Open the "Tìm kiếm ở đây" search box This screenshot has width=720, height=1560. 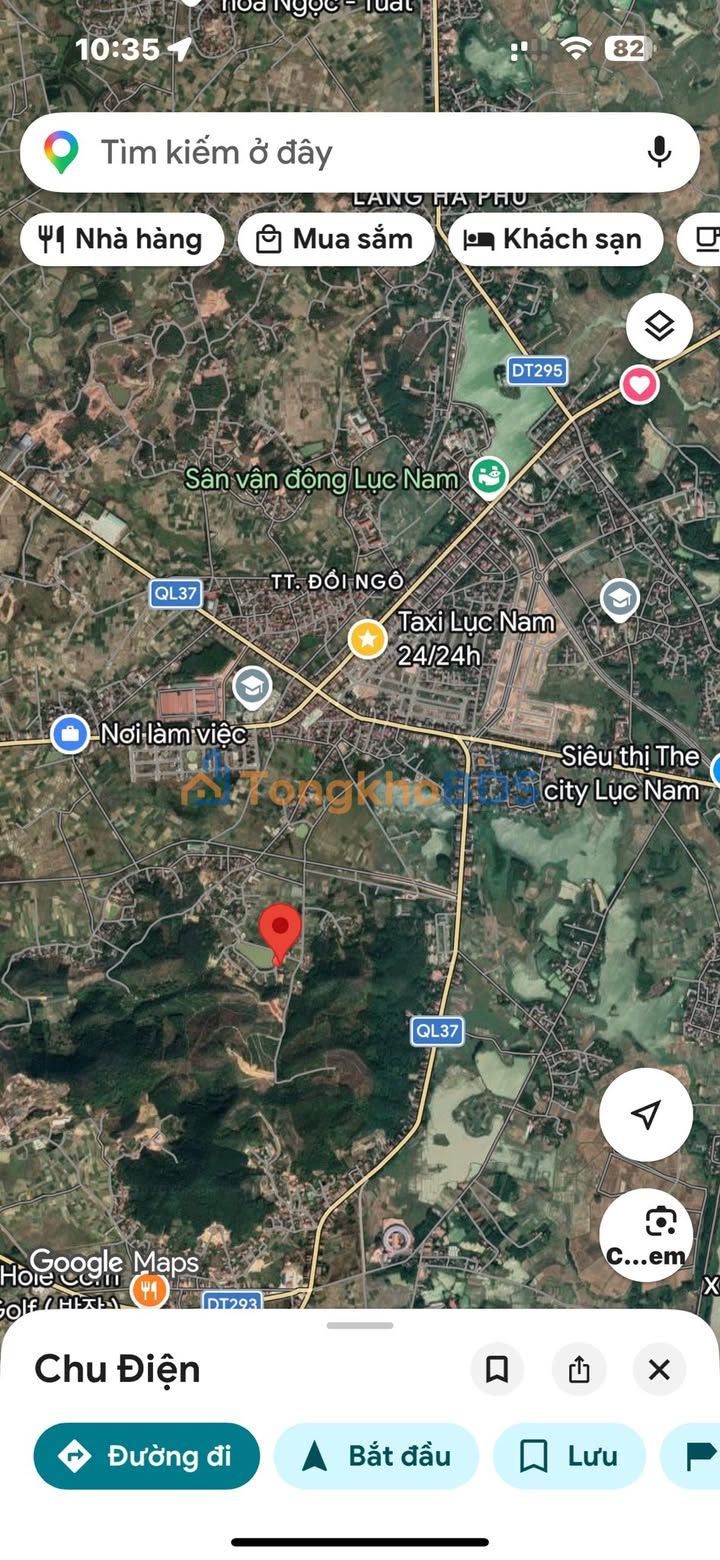[x=330, y=153]
